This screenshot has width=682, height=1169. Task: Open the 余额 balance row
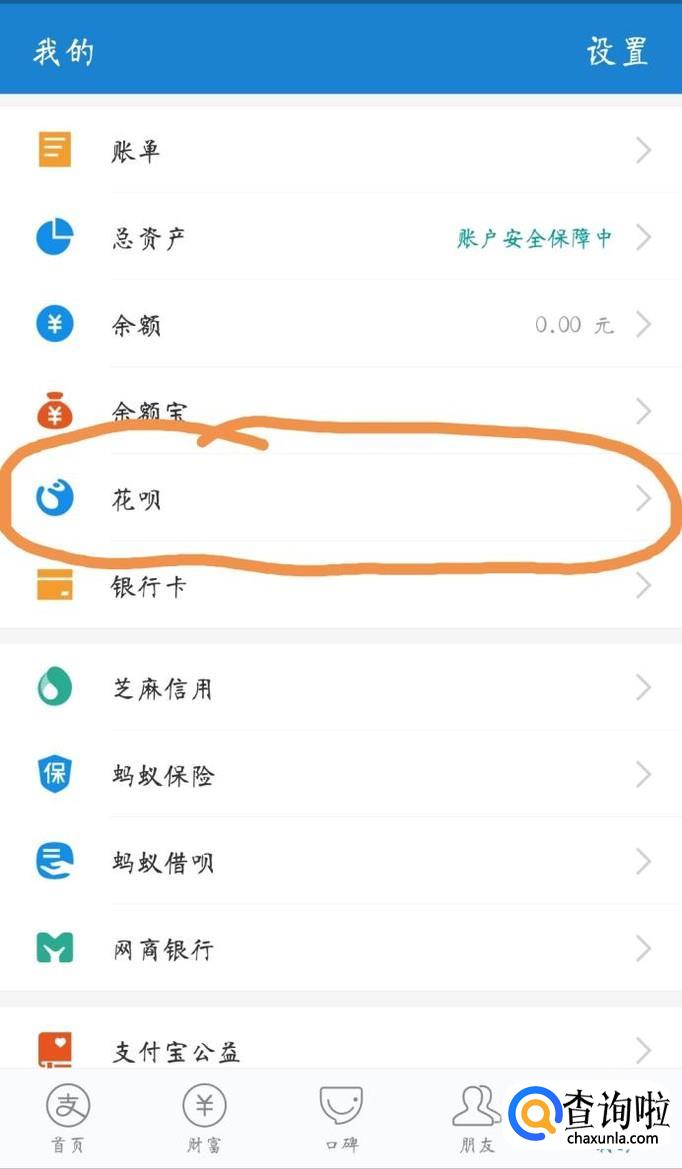pos(341,325)
